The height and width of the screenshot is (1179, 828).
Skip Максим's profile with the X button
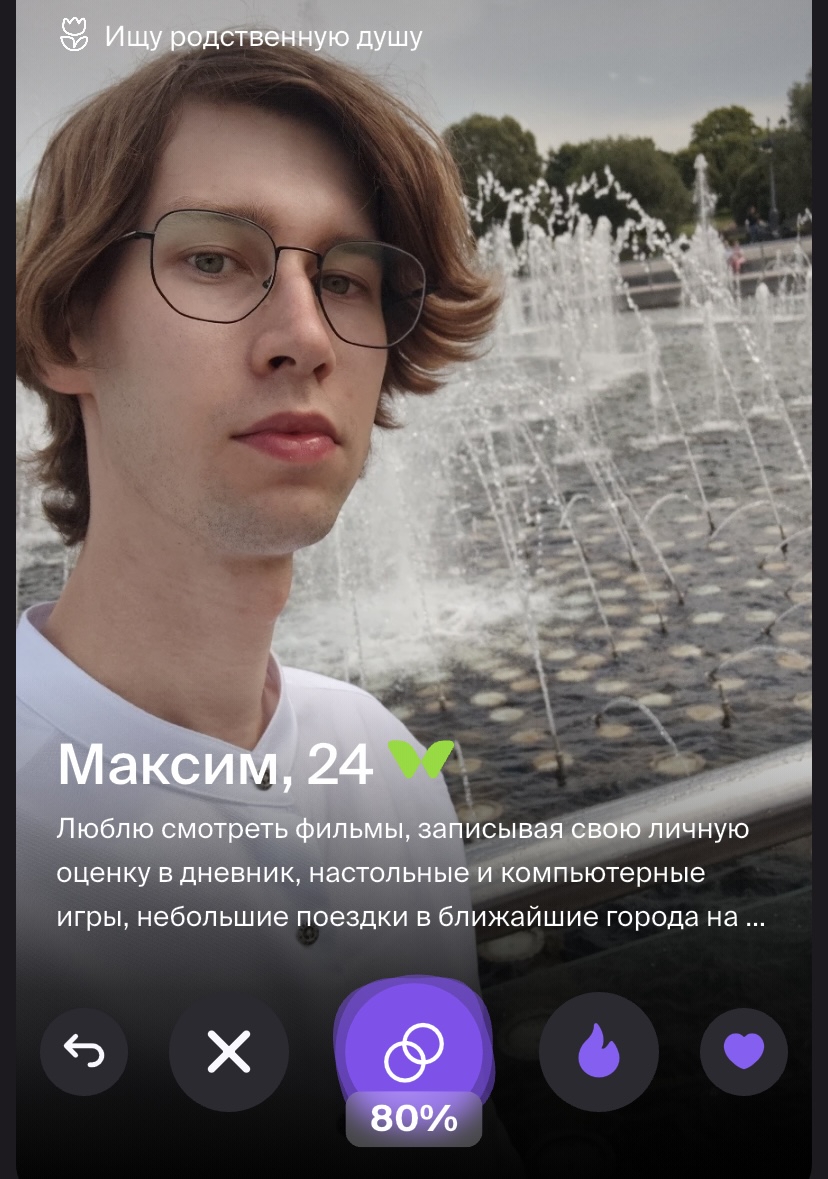[x=229, y=1052]
